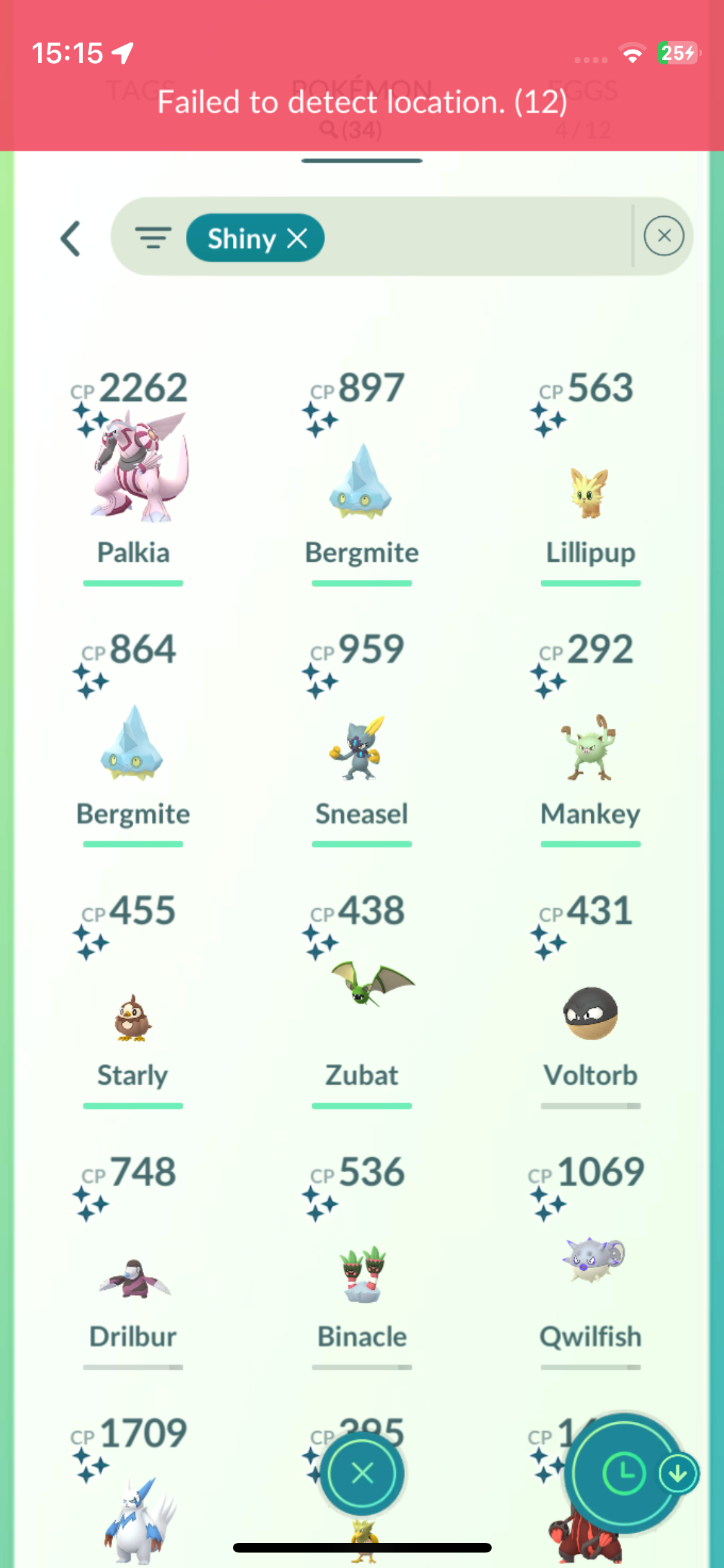Open Bergmite CP 897
Image resolution: width=724 pixels, height=1568 pixels.
pyautogui.click(x=362, y=480)
